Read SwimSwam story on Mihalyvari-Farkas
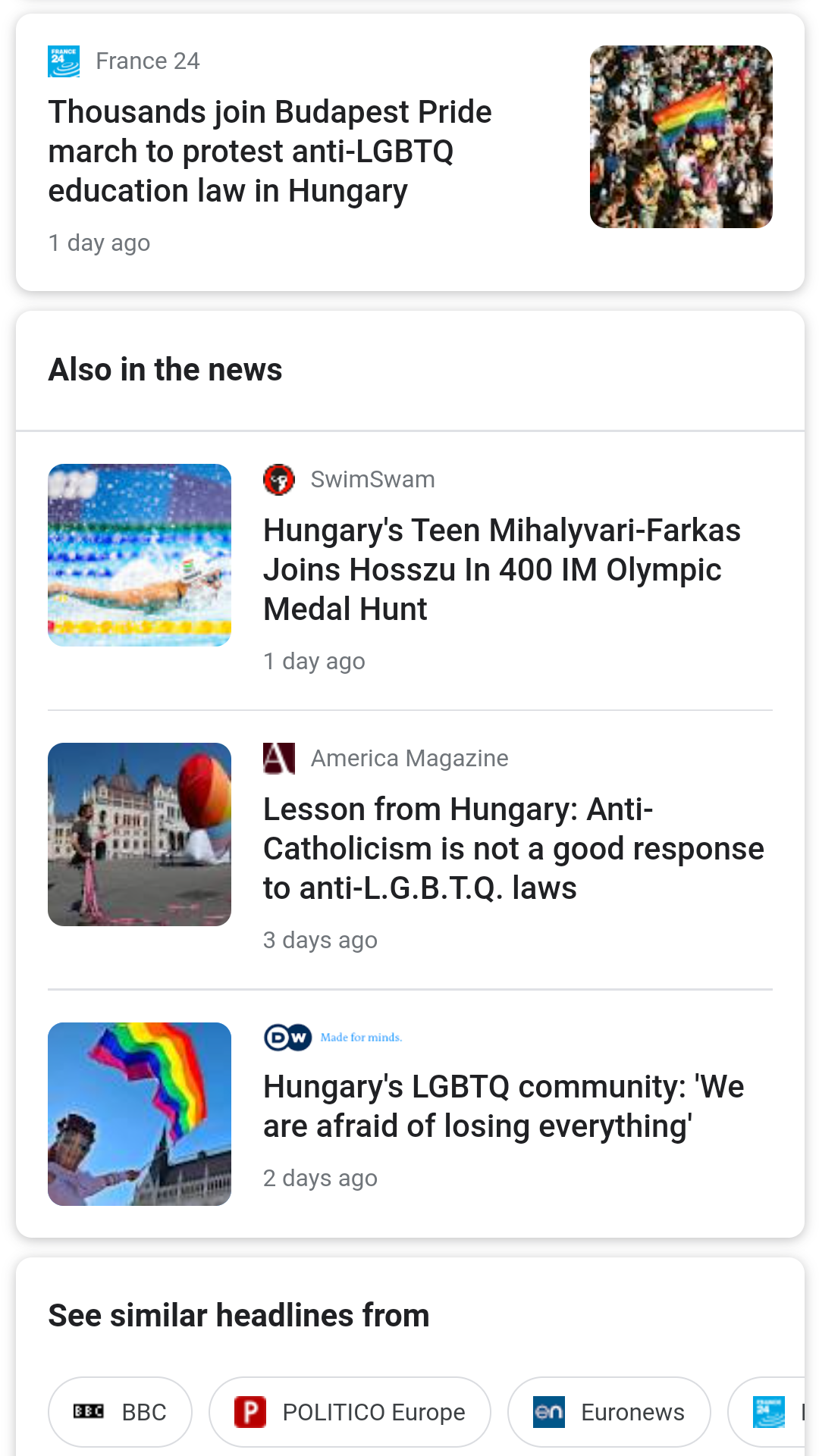This screenshot has height=1456, width=819. click(501, 570)
